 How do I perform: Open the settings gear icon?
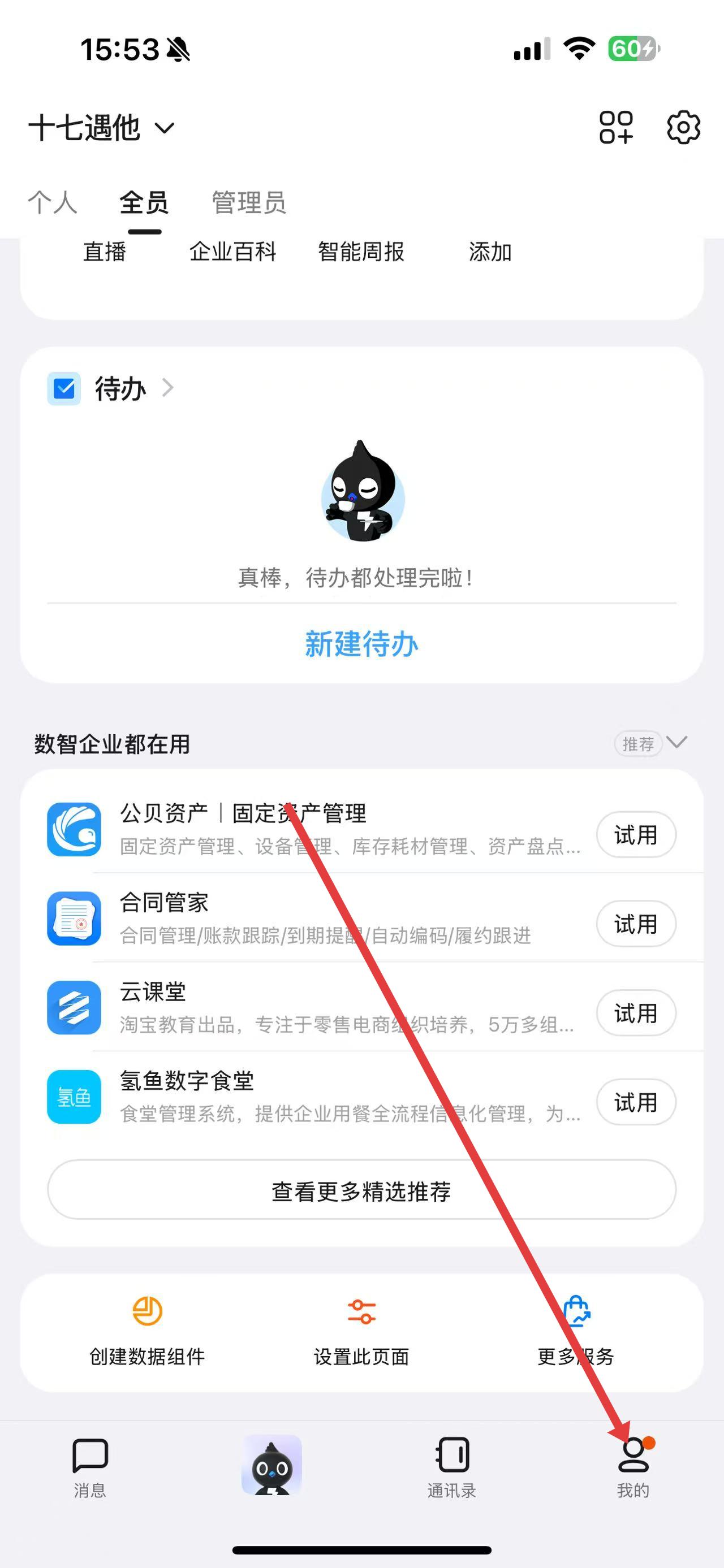click(x=683, y=127)
